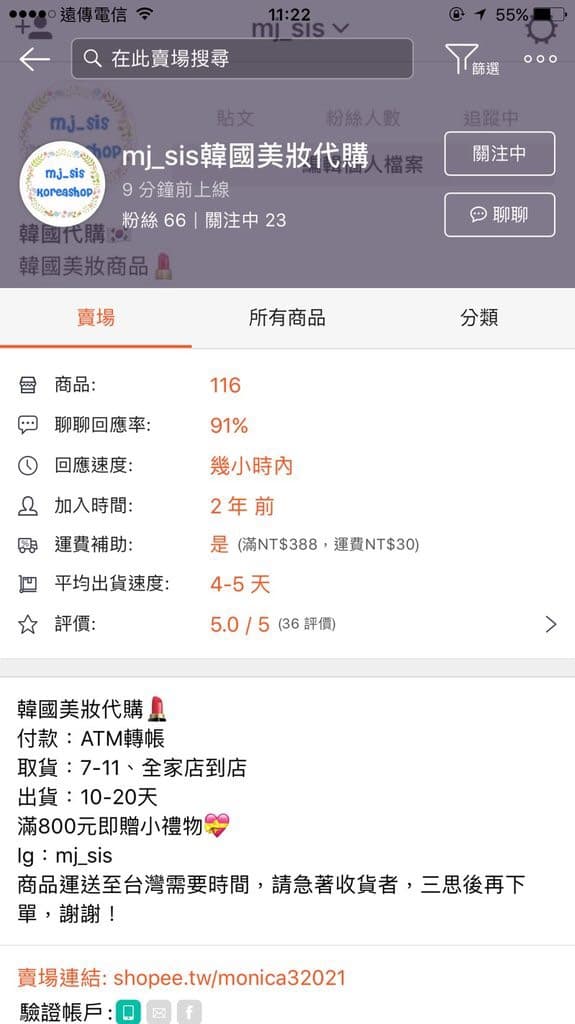Screen dimensions: 575x1024
Task: Tap the 在此賣場搜尋 search box
Action: (x=242, y=59)
